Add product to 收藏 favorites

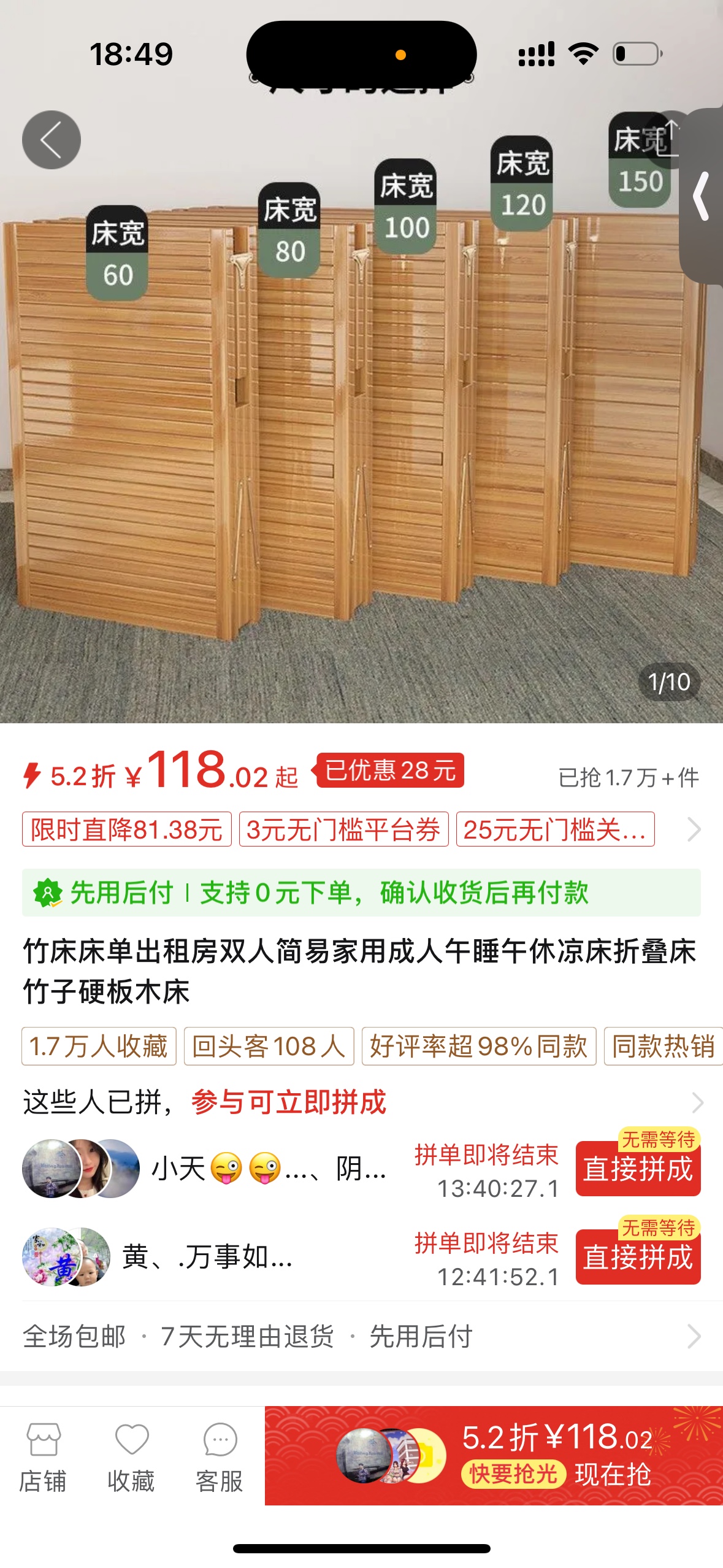coord(131,1456)
